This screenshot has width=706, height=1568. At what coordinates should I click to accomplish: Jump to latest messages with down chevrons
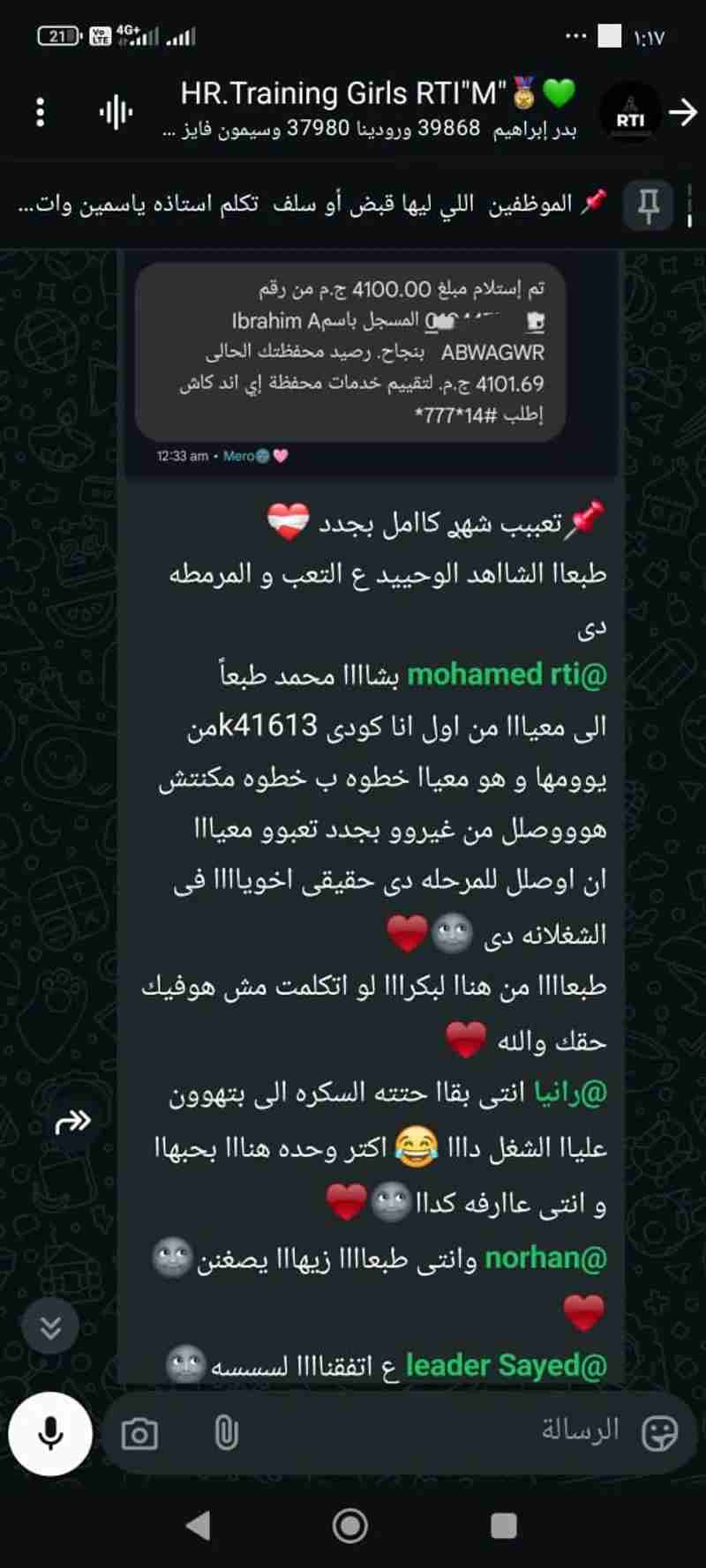point(50,1326)
